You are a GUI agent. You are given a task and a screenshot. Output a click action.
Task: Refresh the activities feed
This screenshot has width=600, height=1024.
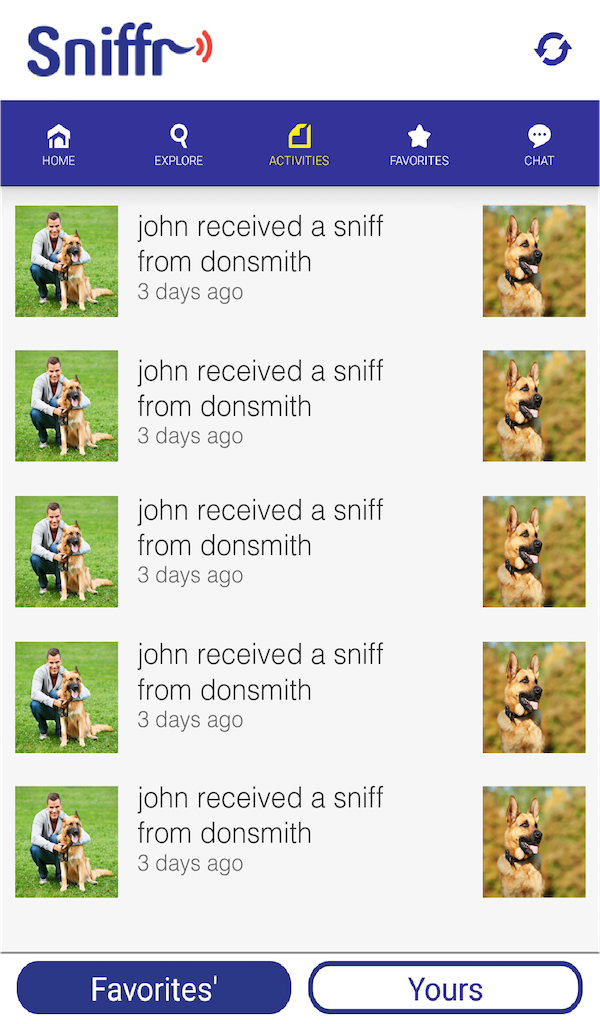552,49
